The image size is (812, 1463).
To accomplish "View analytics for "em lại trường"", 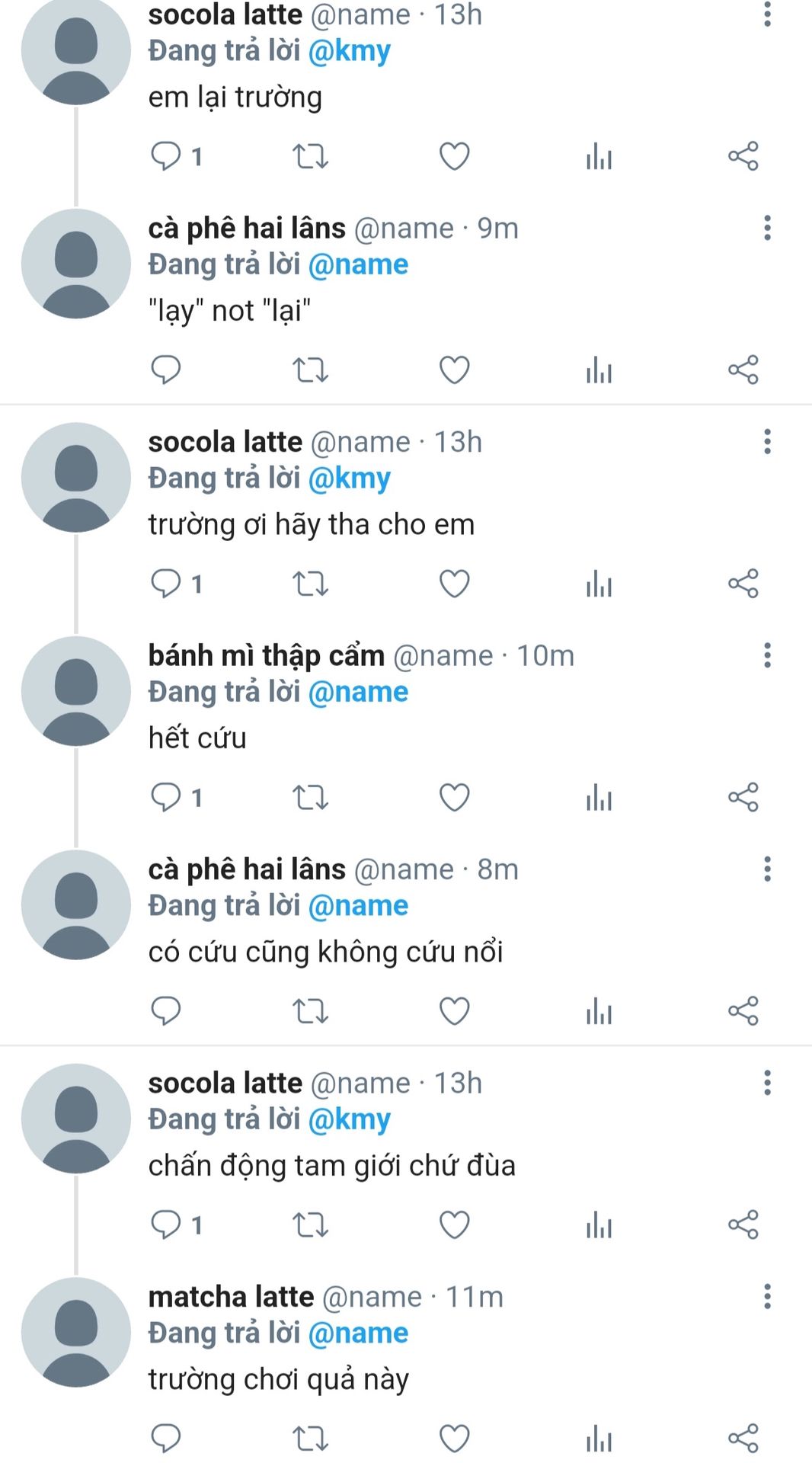I will (599, 156).
